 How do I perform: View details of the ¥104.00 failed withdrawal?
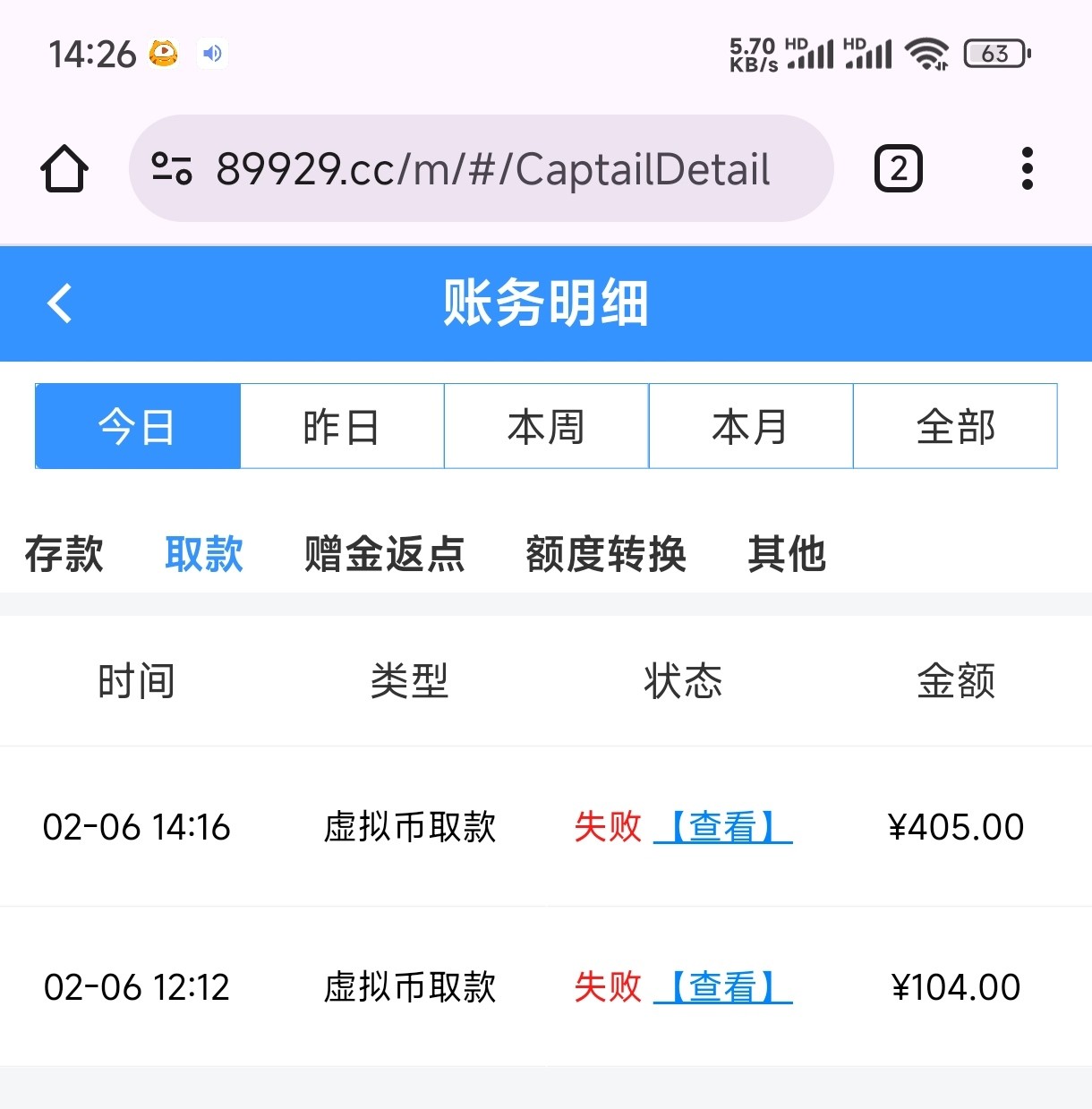[723, 986]
